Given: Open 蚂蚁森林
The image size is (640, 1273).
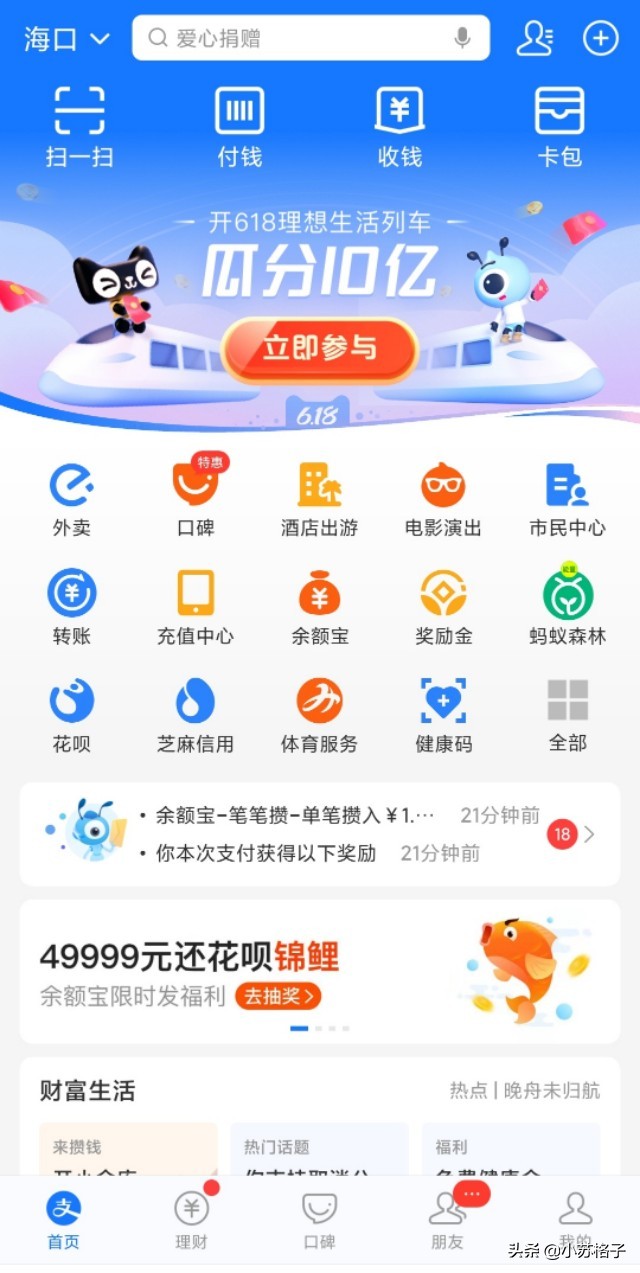Looking at the screenshot, I should coord(567,607).
